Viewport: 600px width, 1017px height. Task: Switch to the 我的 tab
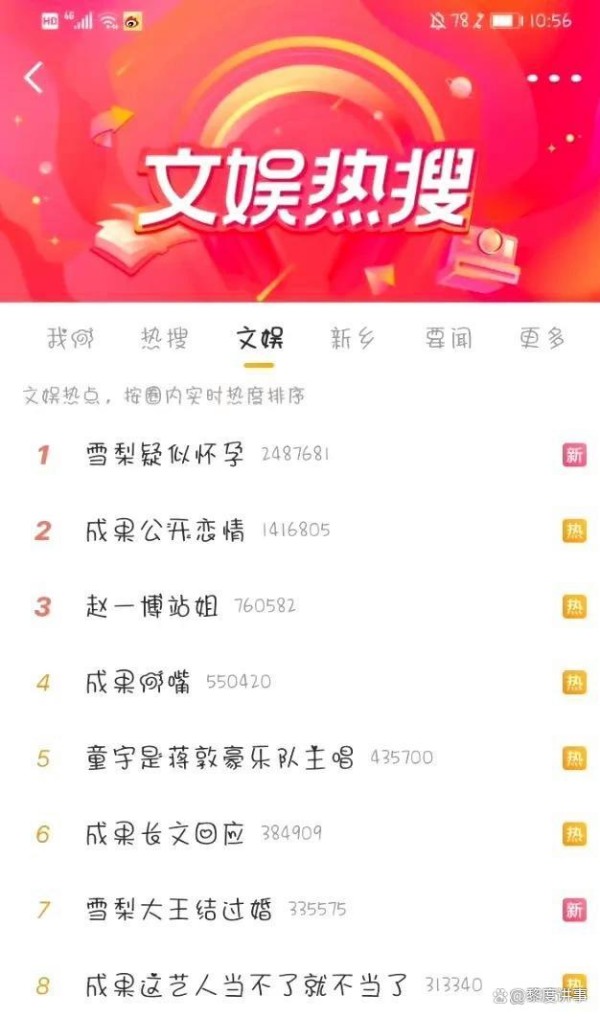coord(71,338)
